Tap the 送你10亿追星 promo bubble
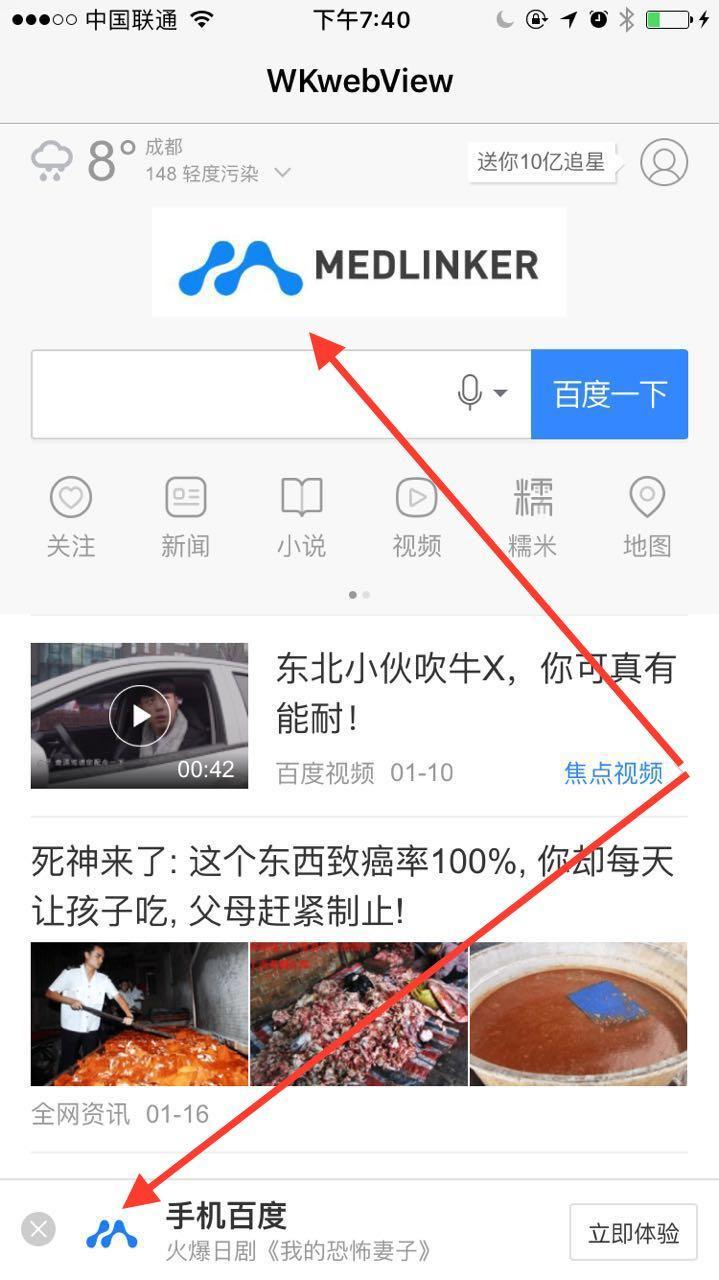The width and height of the screenshot is (719, 1280). (541, 162)
